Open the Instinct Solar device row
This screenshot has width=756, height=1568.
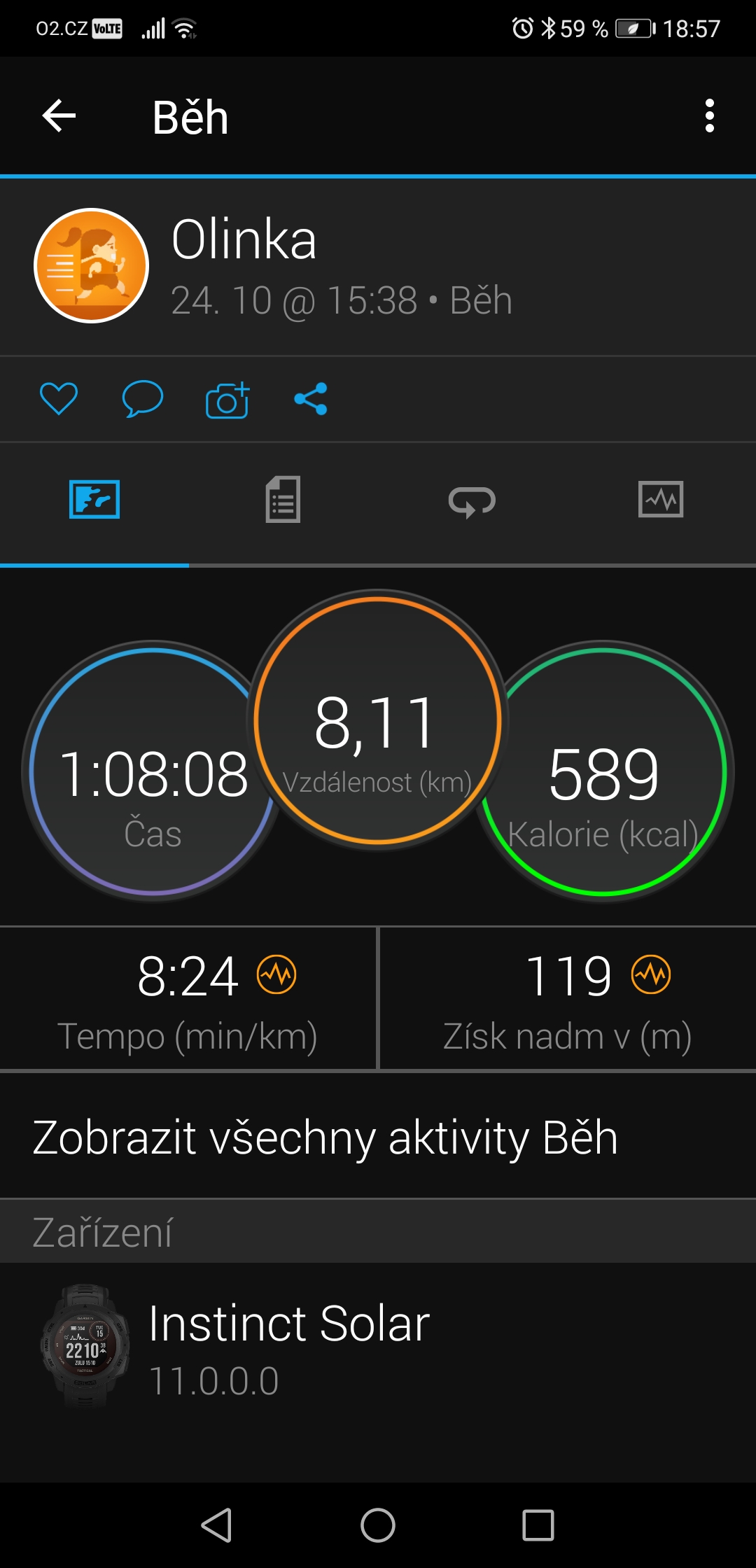coord(378,1347)
